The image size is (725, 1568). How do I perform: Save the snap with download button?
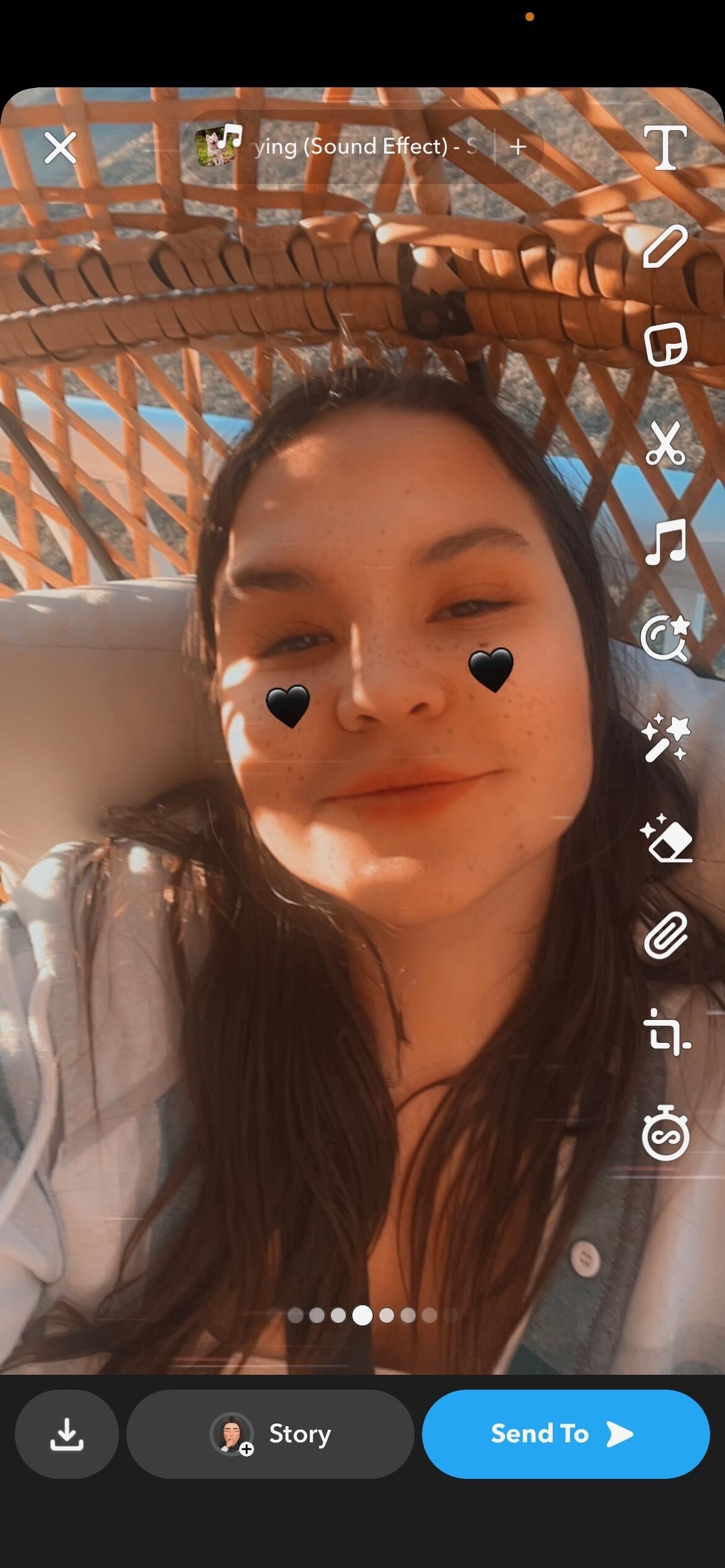[x=66, y=1434]
